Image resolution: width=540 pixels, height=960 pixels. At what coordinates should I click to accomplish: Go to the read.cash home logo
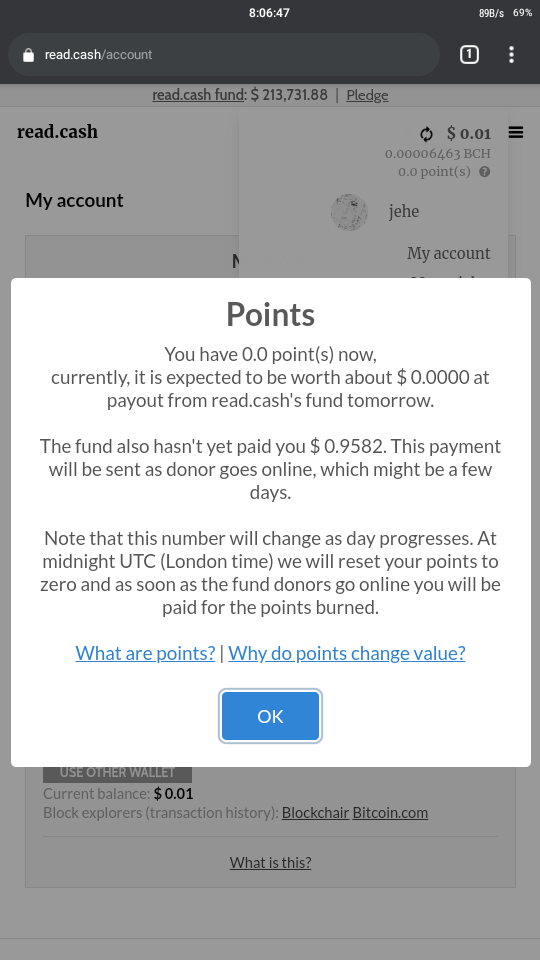pyautogui.click(x=58, y=132)
